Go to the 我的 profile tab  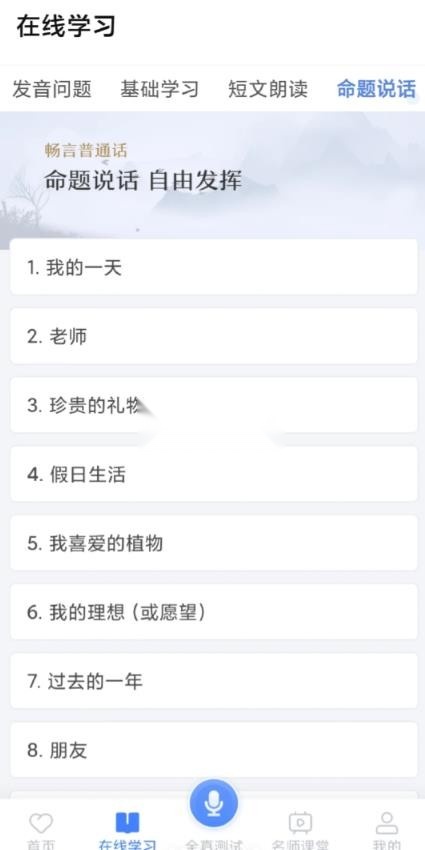(387, 829)
